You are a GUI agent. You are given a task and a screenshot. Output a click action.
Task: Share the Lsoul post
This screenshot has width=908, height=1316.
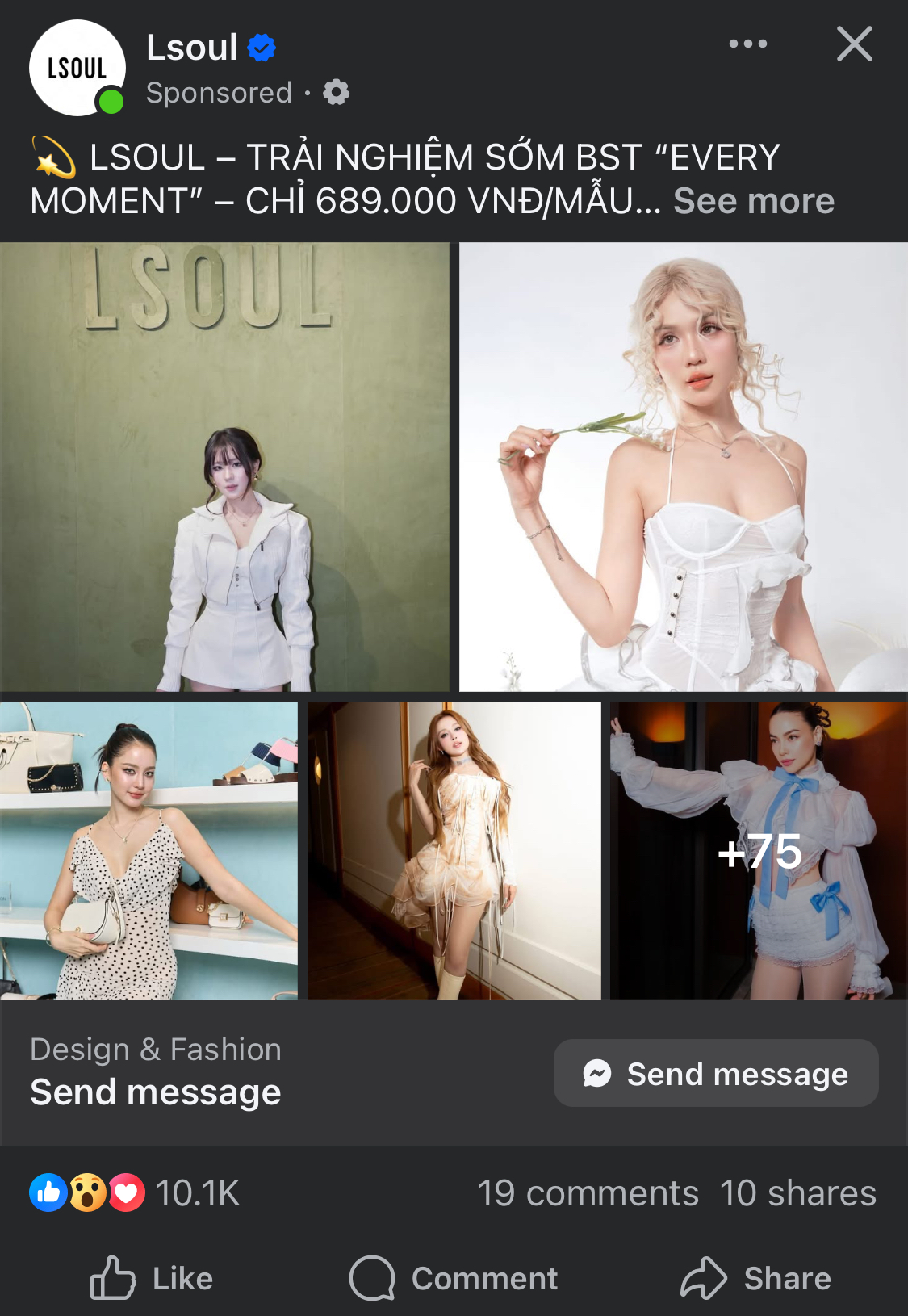click(755, 1278)
